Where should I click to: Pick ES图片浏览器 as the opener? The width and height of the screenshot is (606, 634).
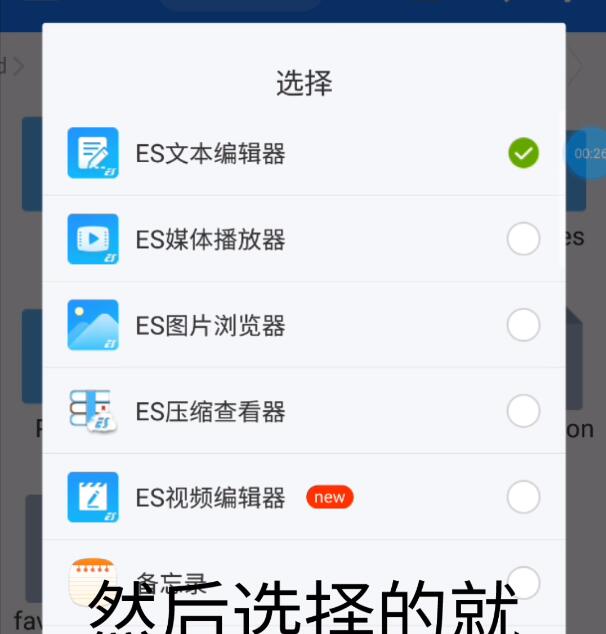(211, 326)
